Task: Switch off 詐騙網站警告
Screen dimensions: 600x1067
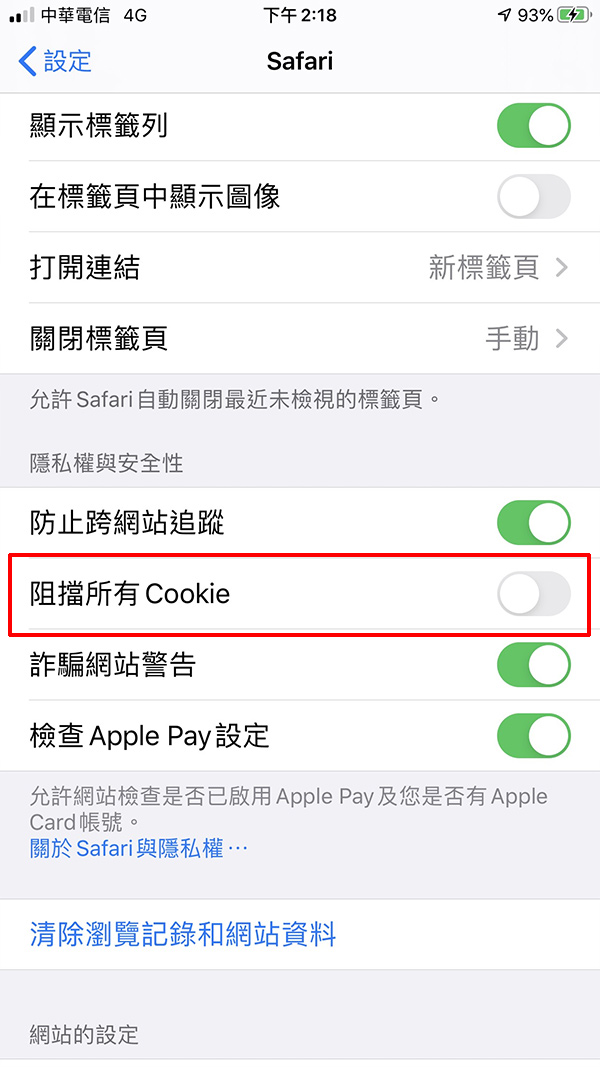Action: (534, 665)
